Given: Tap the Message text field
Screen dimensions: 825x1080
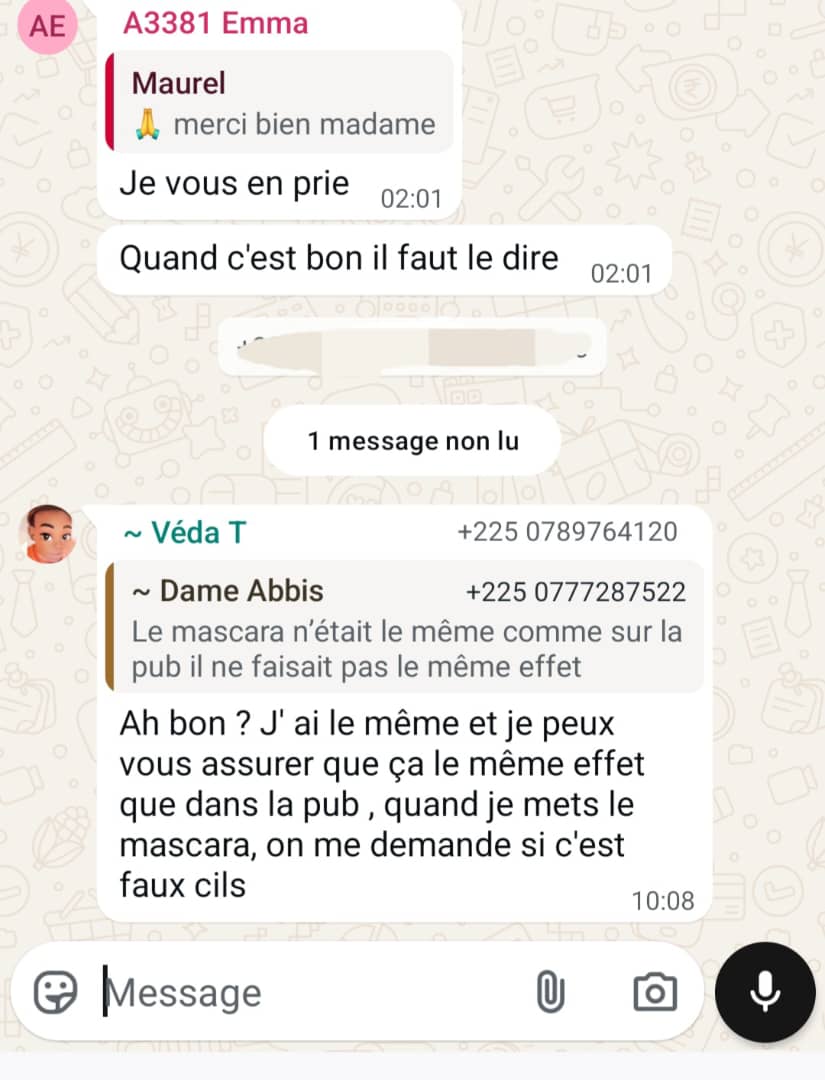Looking at the screenshot, I should (310, 993).
